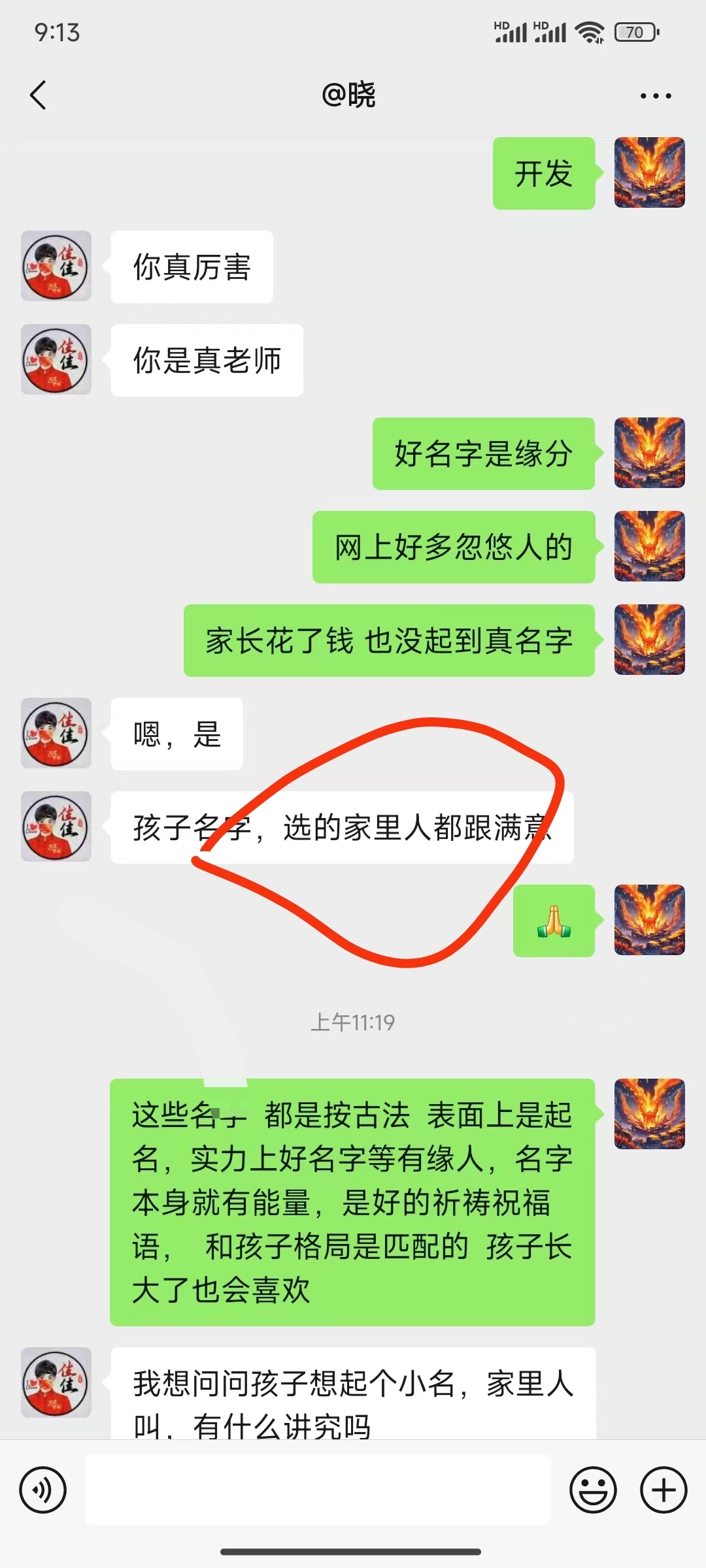
Task: Go back to the chat list
Action: 39,95
